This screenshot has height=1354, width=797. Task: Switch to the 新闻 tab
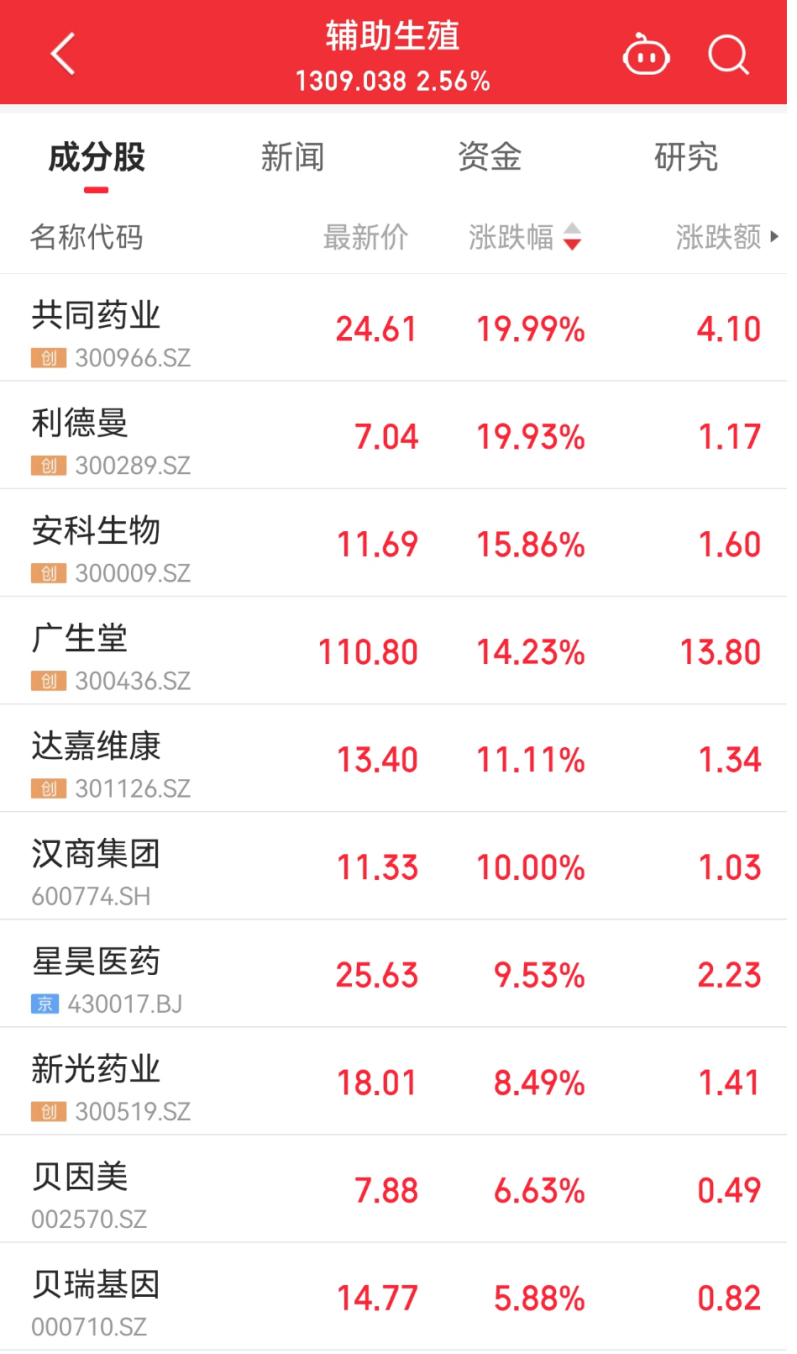tap(292, 157)
